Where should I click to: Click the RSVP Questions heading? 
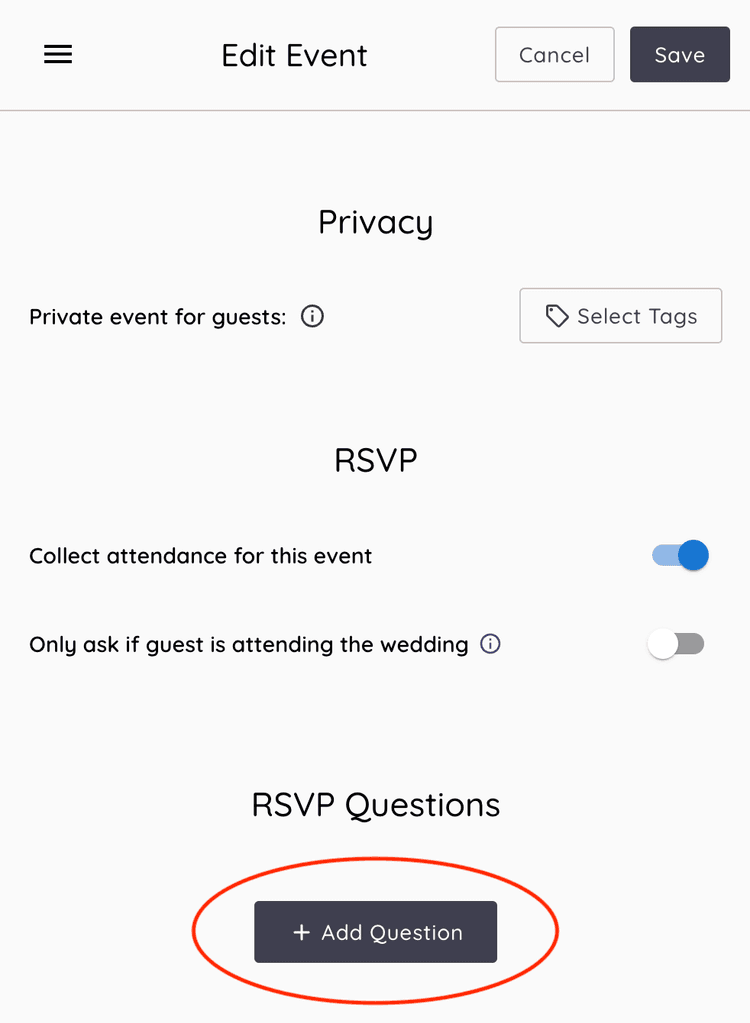[375, 804]
